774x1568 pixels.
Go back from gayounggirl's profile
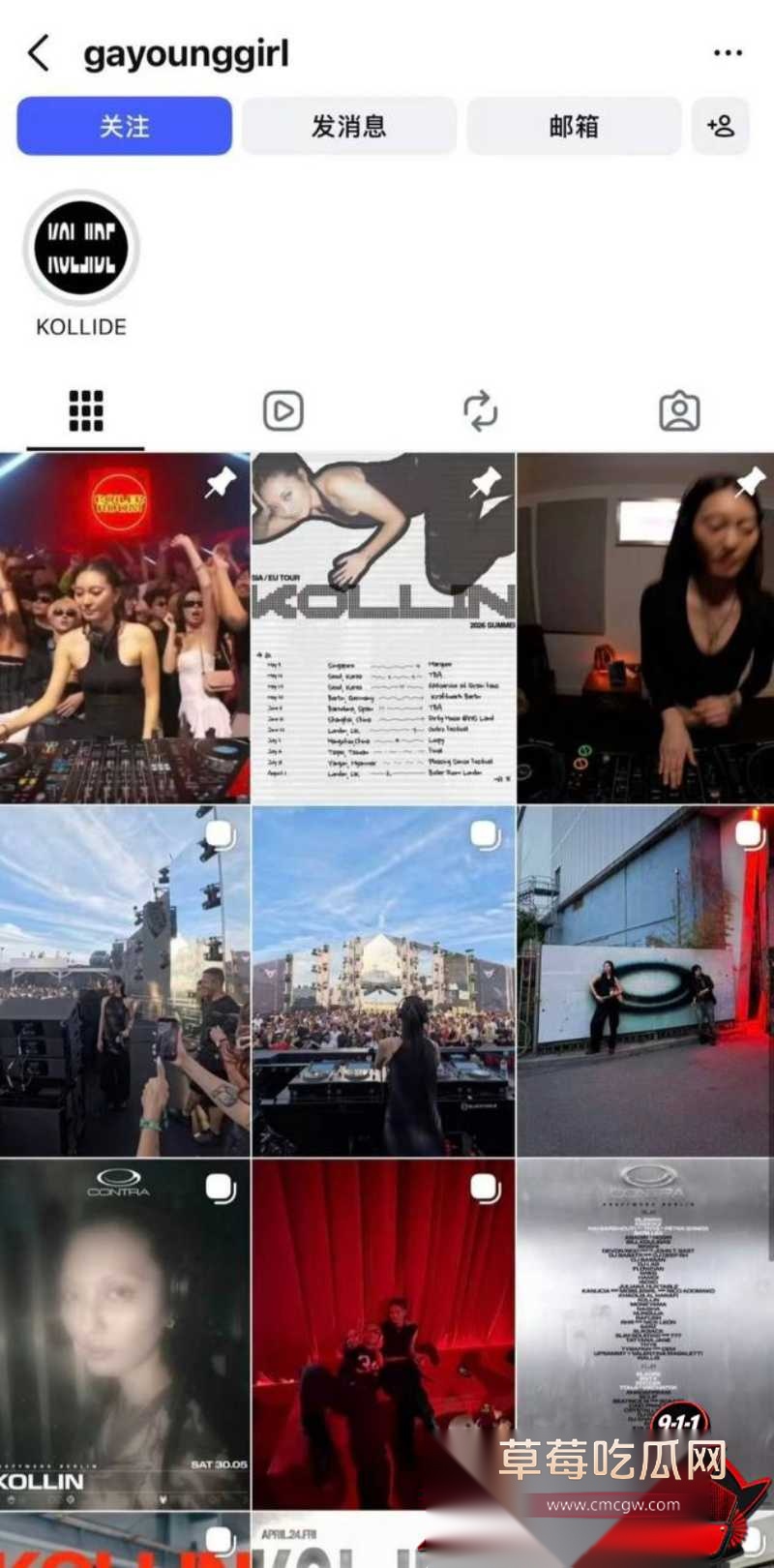39,53
